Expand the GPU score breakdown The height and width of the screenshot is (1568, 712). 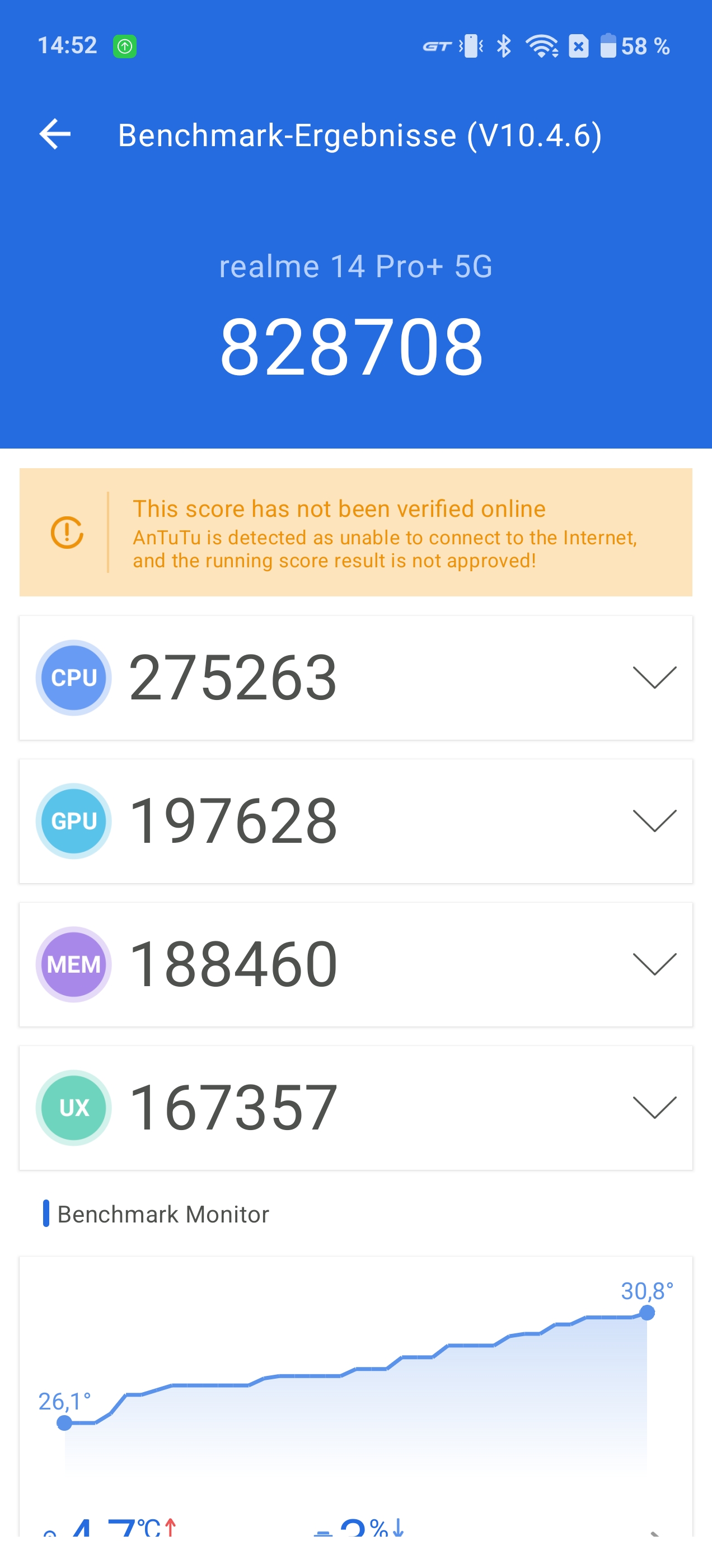[654, 820]
